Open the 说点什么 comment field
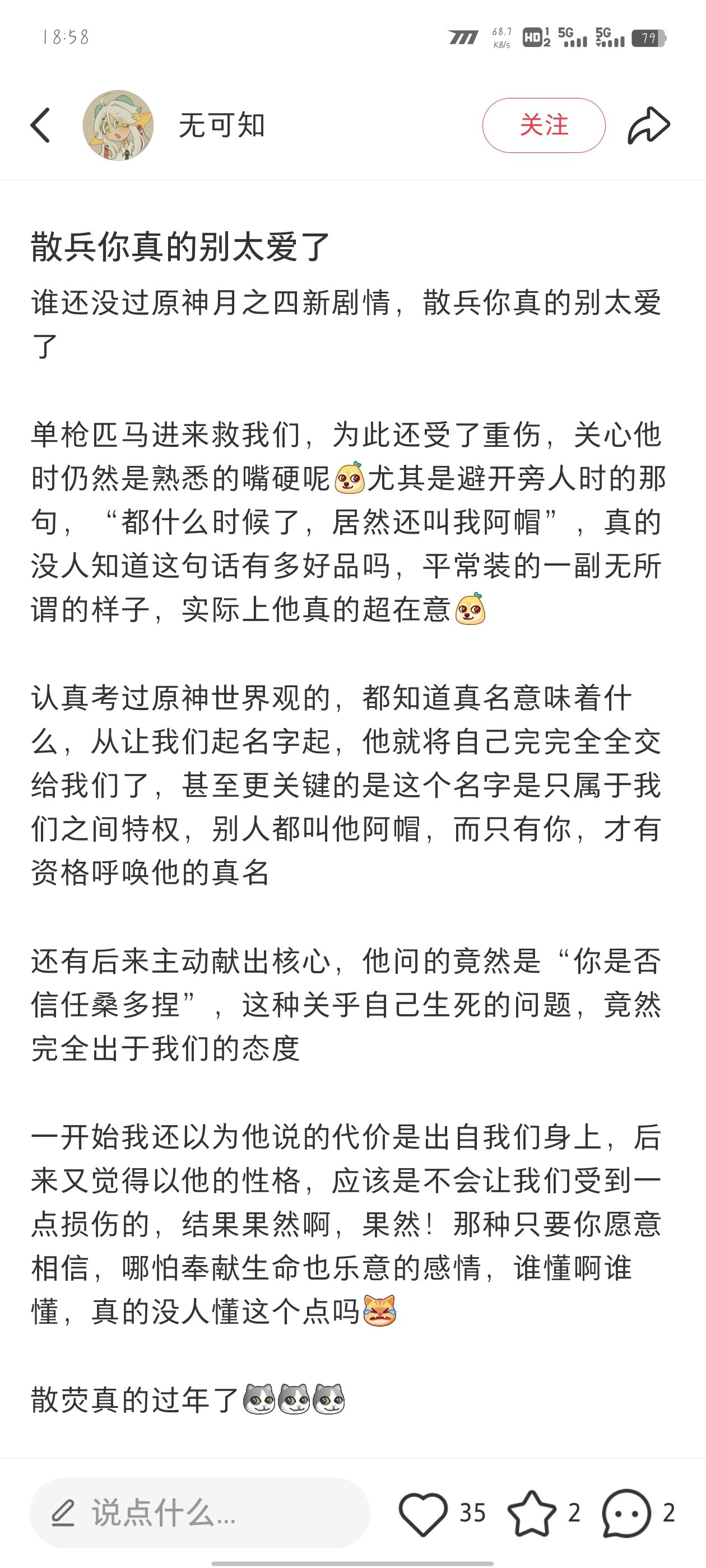 (x=200, y=1513)
